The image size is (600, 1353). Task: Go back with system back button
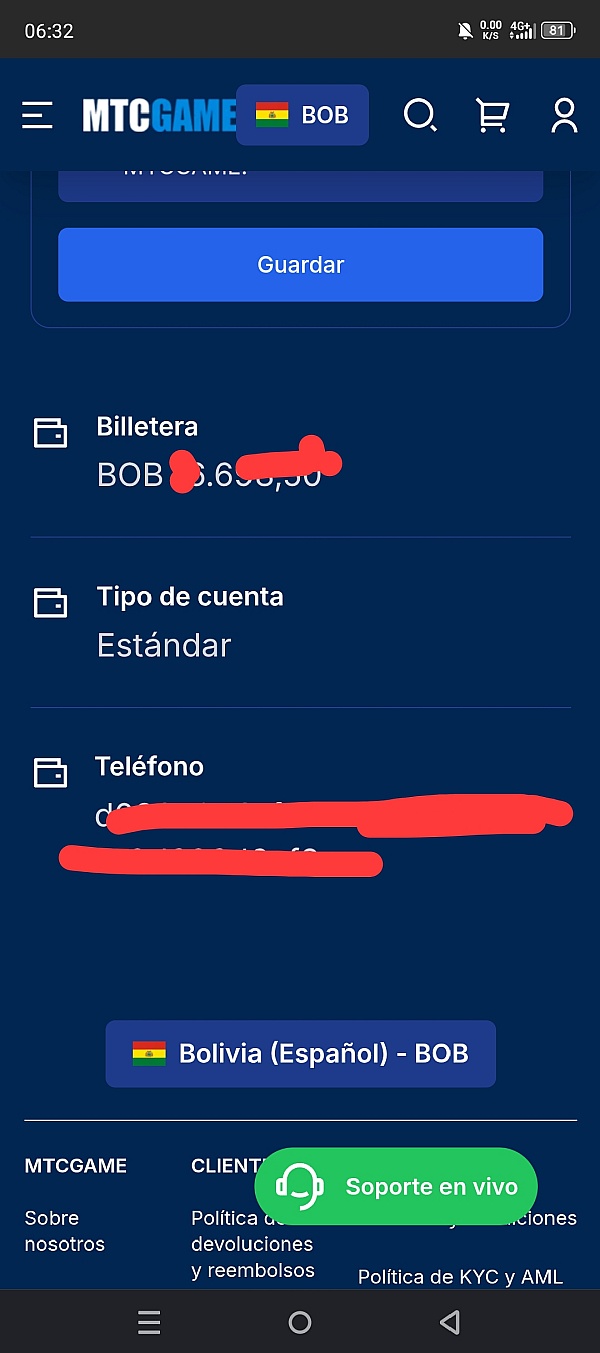(449, 1323)
